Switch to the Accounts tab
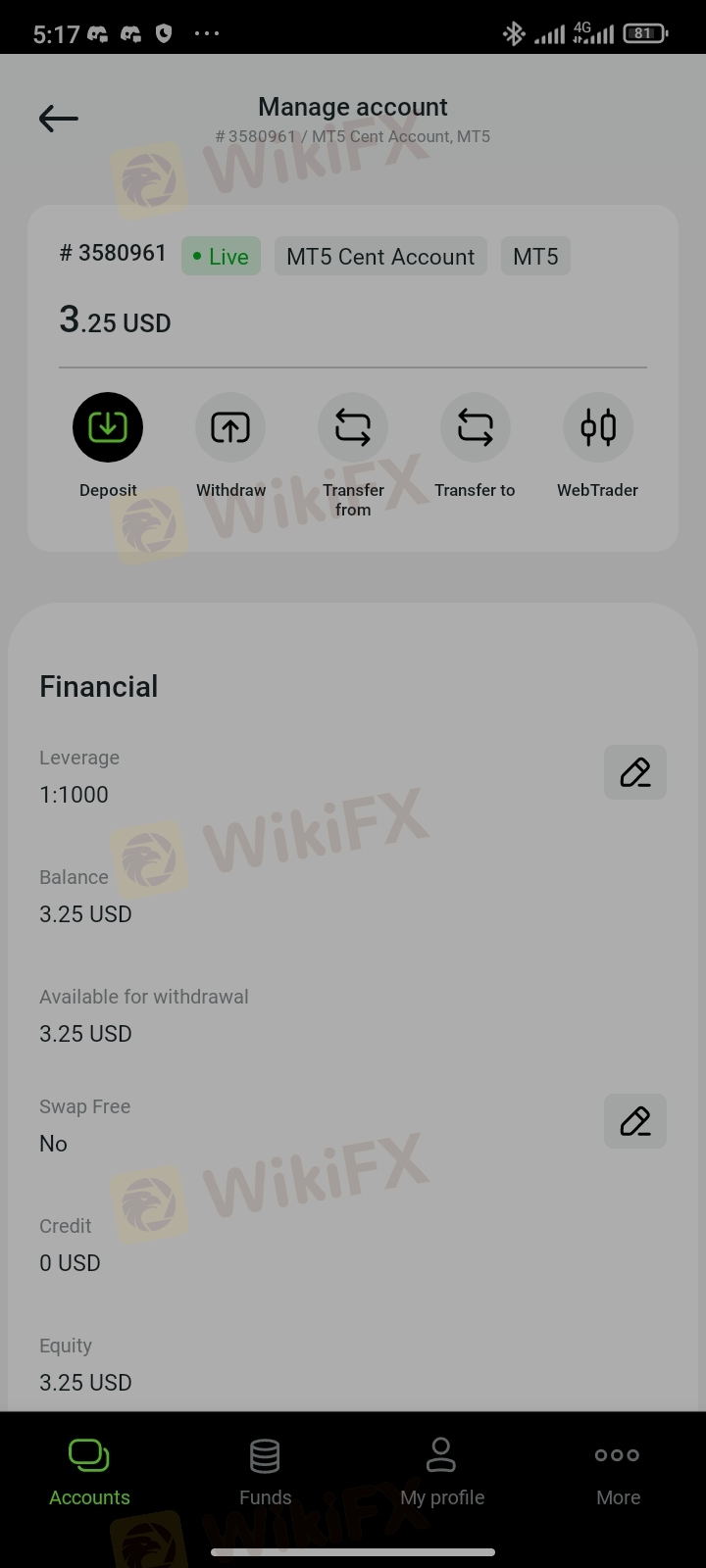706x1568 pixels. pos(89,1472)
